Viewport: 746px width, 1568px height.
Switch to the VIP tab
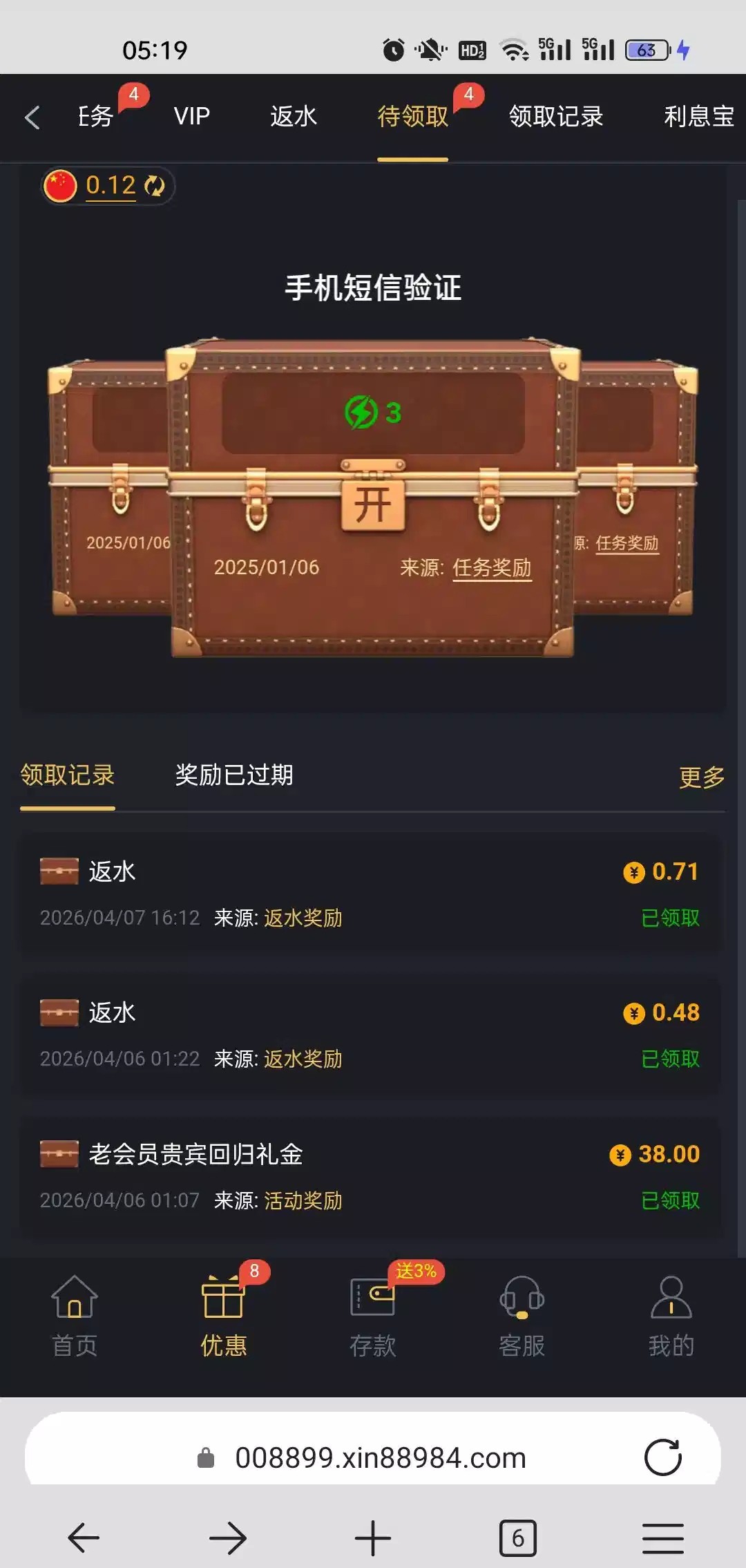coord(191,116)
